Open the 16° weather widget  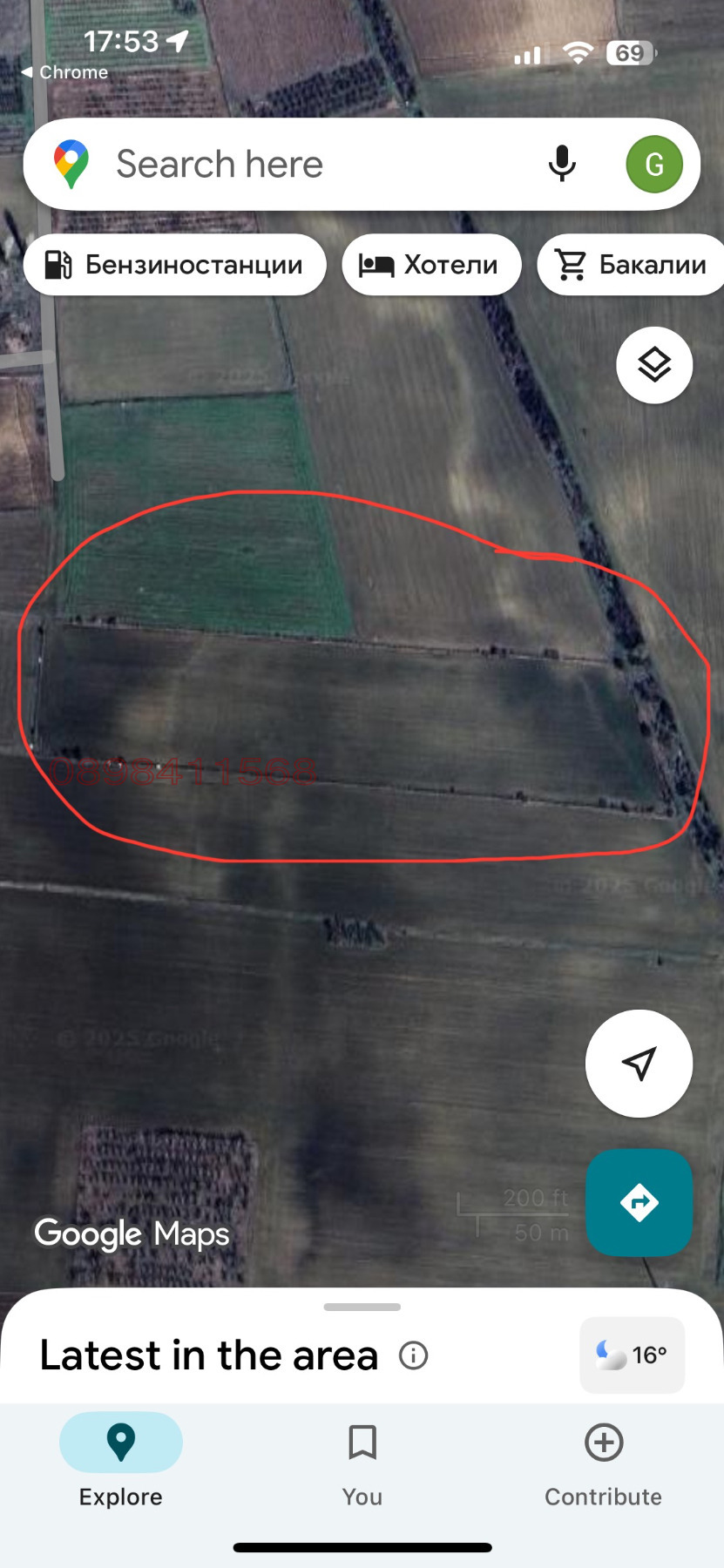point(632,1355)
